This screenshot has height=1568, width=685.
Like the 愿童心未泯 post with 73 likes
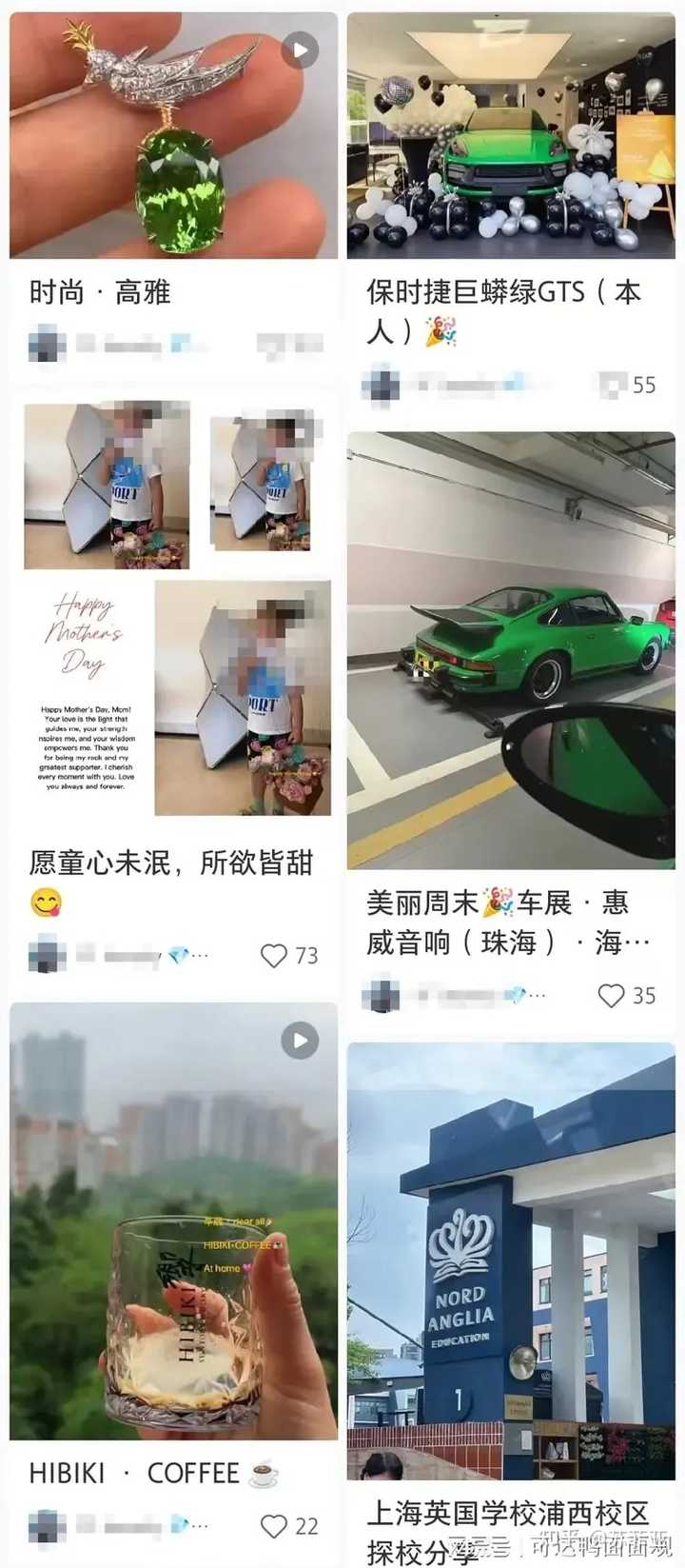[274, 955]
